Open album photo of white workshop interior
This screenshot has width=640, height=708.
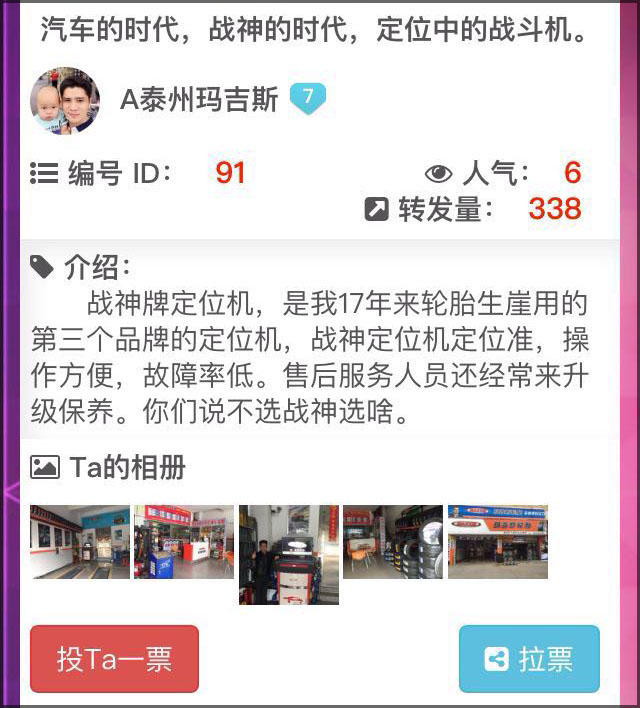(x=80, y=541)
